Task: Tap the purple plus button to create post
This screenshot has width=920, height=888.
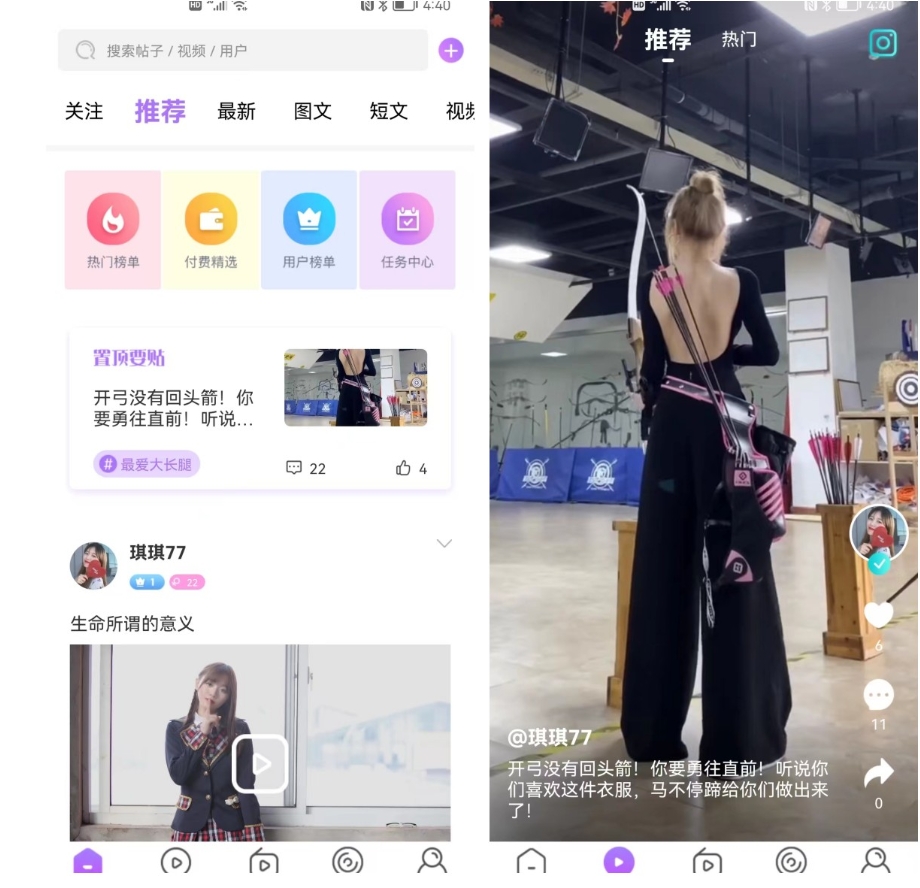Action: coord(451,50)
